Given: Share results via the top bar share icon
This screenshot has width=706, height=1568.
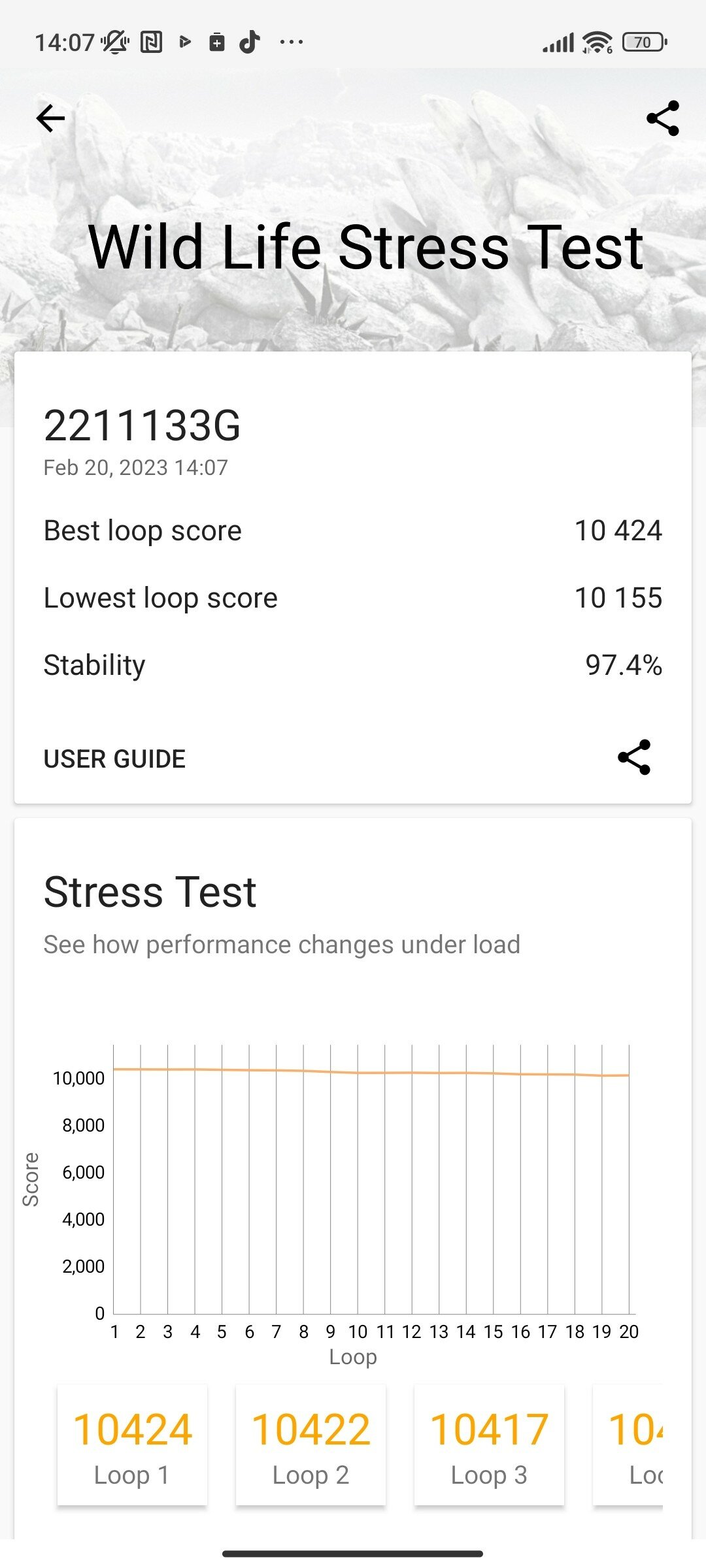Looking at the screenshot, I should tap(663, 118).
